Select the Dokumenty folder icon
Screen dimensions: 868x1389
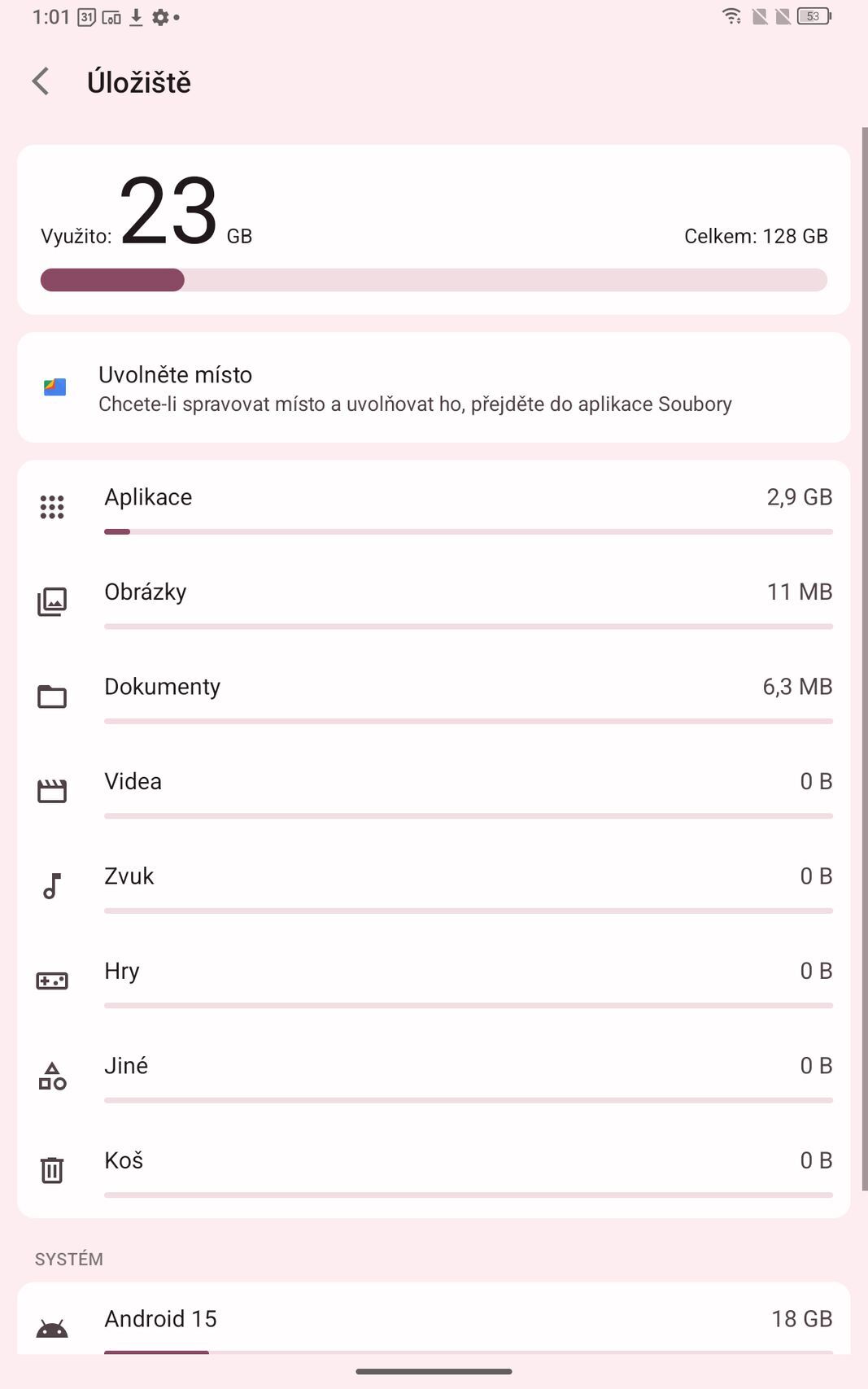tap(52, 697)
